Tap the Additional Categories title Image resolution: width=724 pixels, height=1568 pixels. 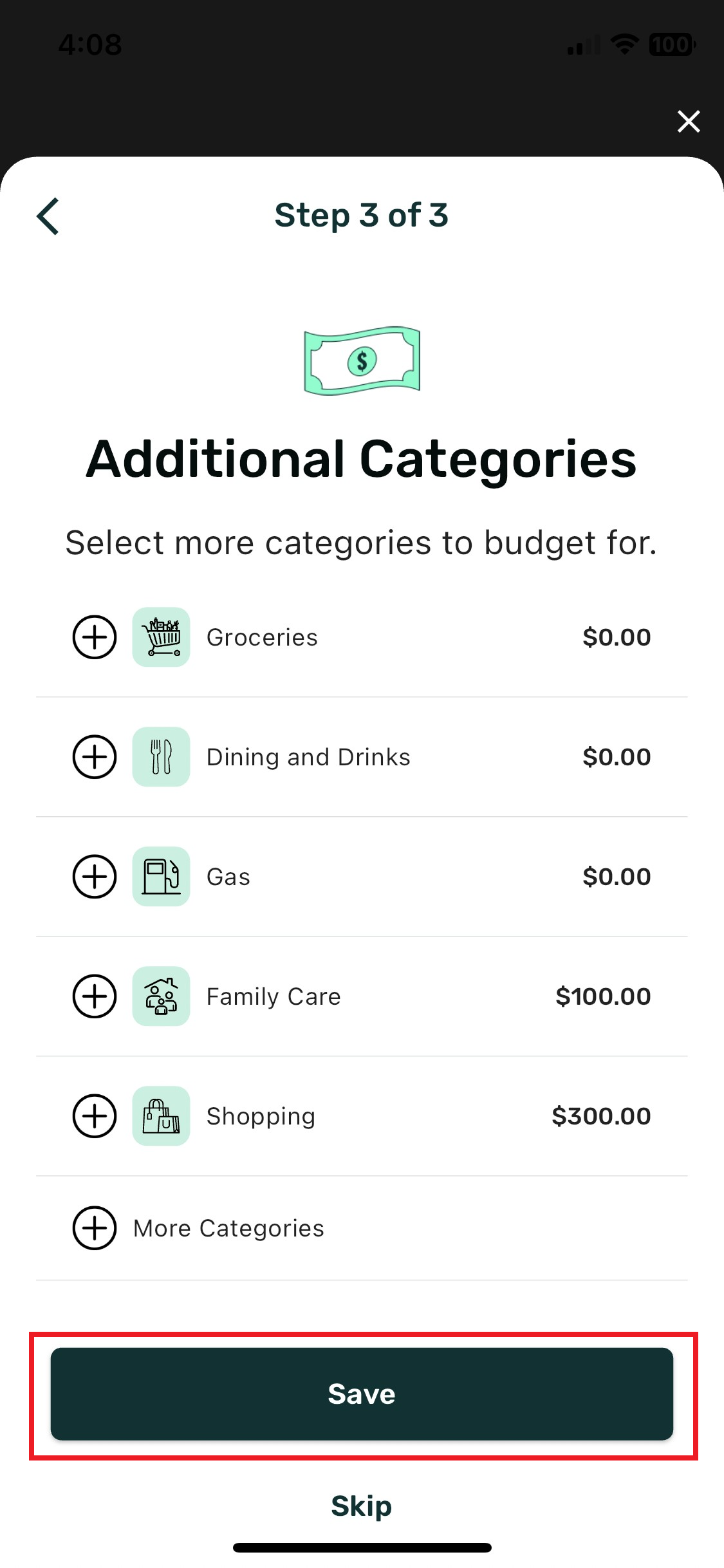(362, 458)
